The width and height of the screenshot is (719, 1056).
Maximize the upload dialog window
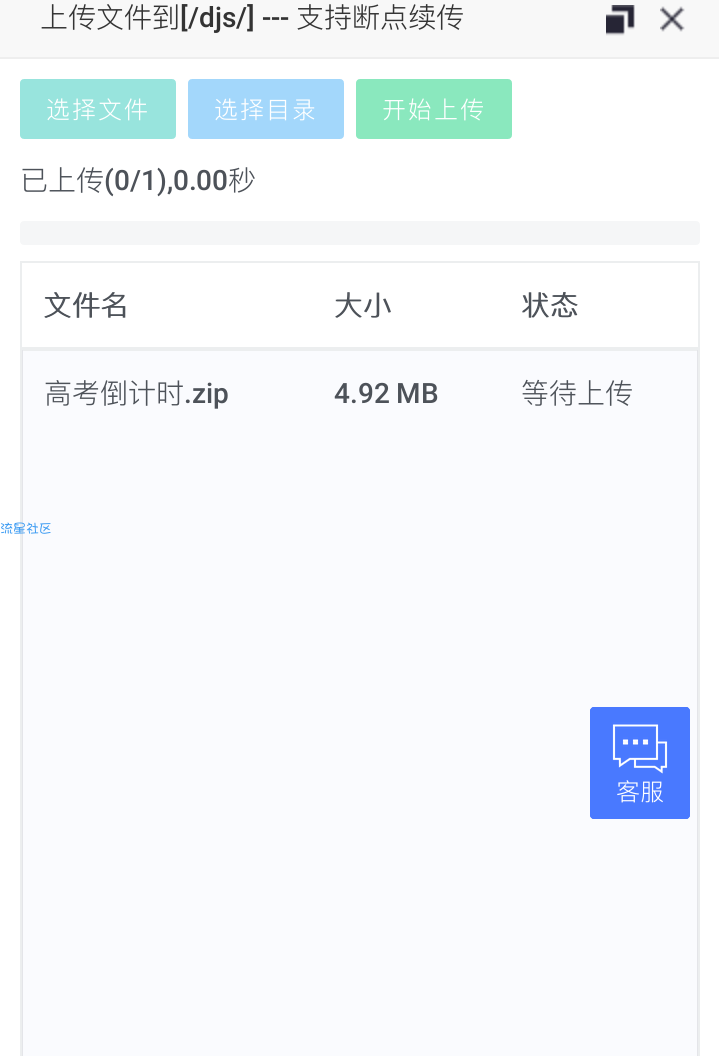[620, 20]
